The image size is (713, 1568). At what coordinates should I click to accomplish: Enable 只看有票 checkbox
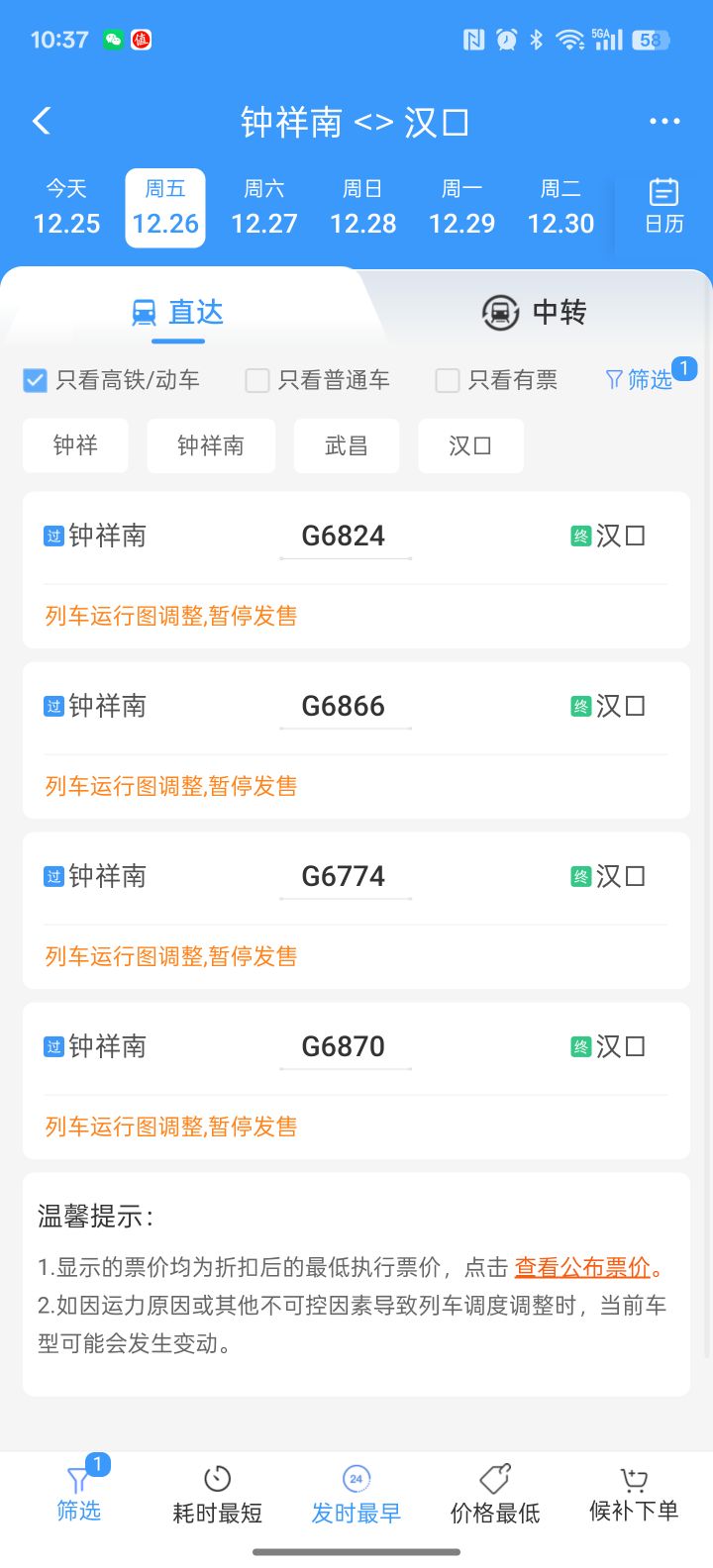tap(448, 380)
